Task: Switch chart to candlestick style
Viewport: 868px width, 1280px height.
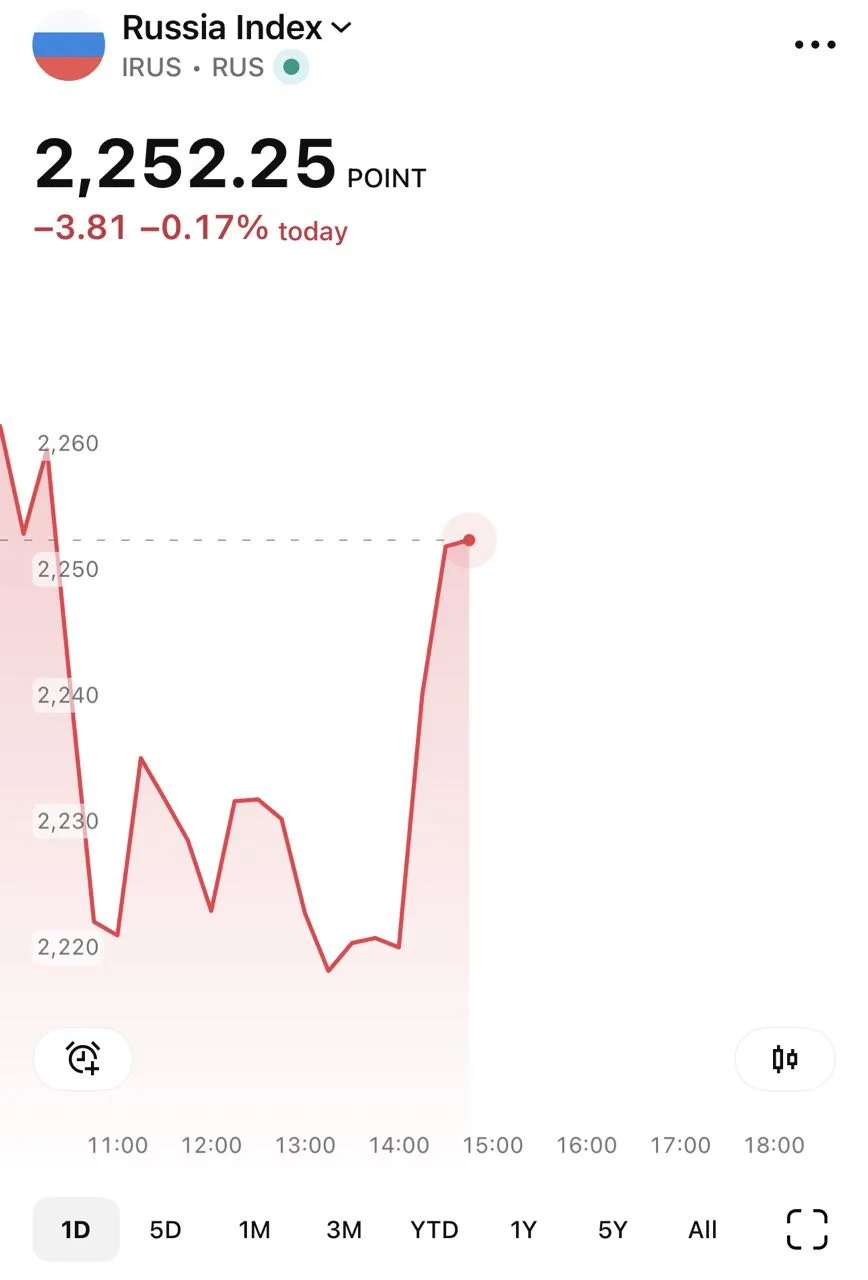Action: (785, 1058)
